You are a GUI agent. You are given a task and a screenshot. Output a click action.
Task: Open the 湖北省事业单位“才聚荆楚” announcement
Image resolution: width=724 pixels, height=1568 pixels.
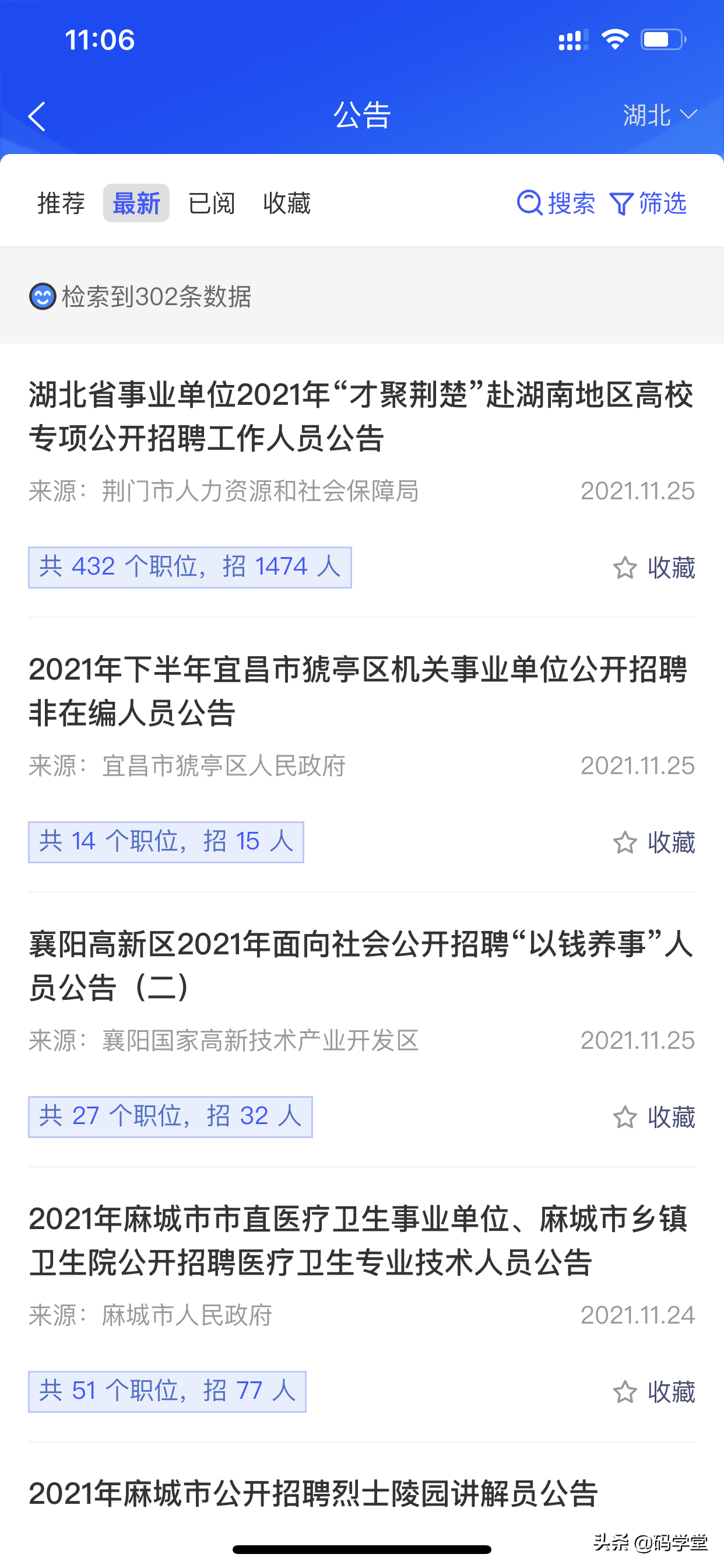coord(361,416)
